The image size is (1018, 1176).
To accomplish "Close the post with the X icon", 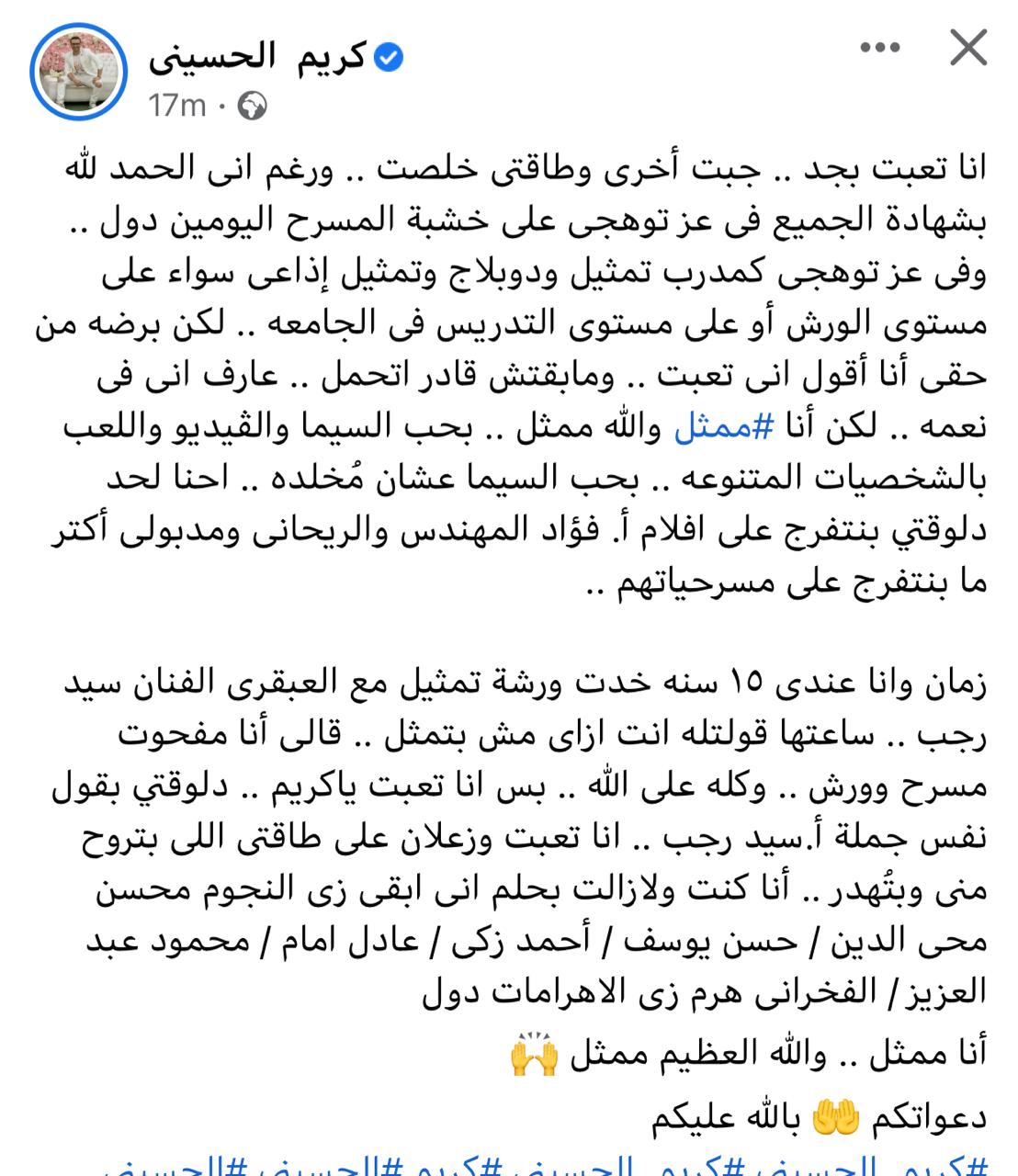I will click(967, 51).
